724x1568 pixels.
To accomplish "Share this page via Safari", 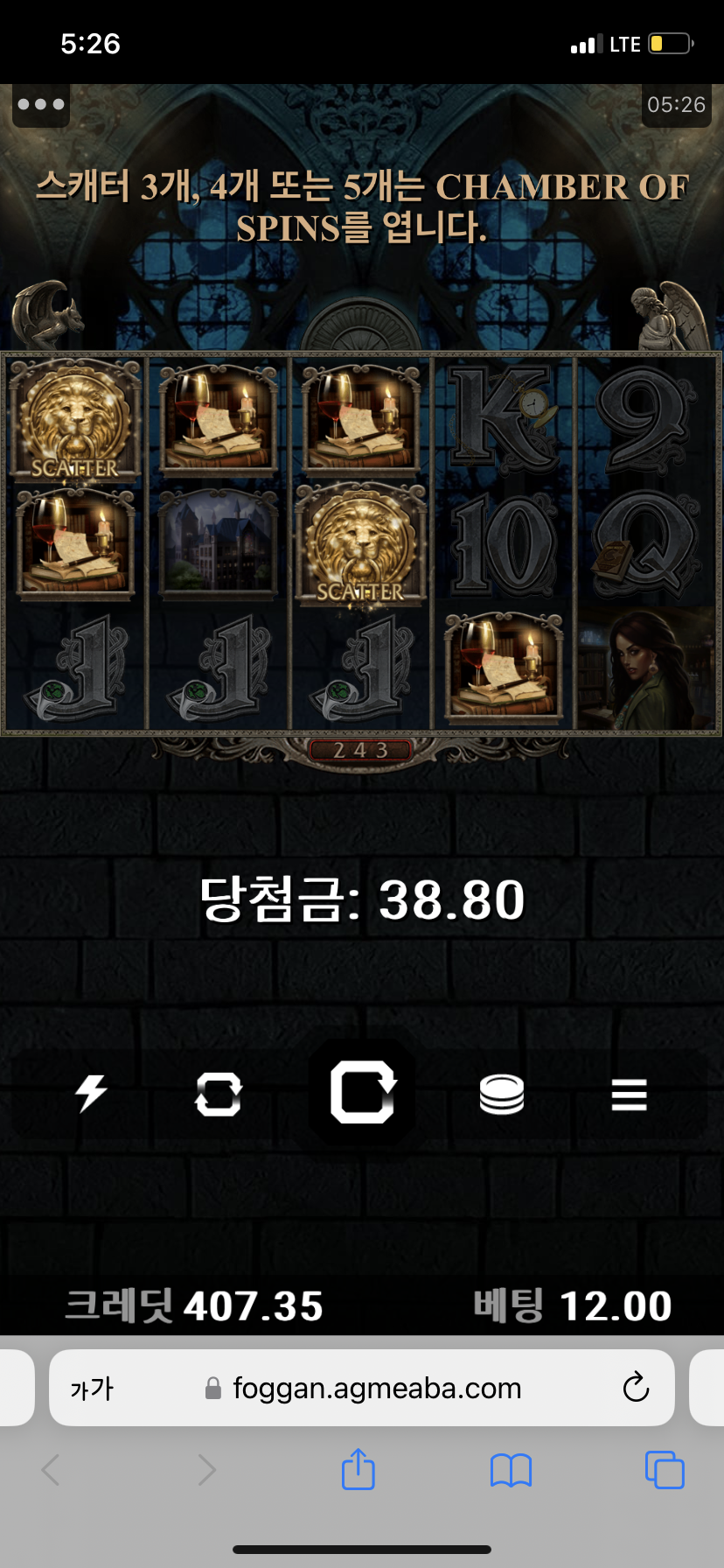I will pos(358,1470).
